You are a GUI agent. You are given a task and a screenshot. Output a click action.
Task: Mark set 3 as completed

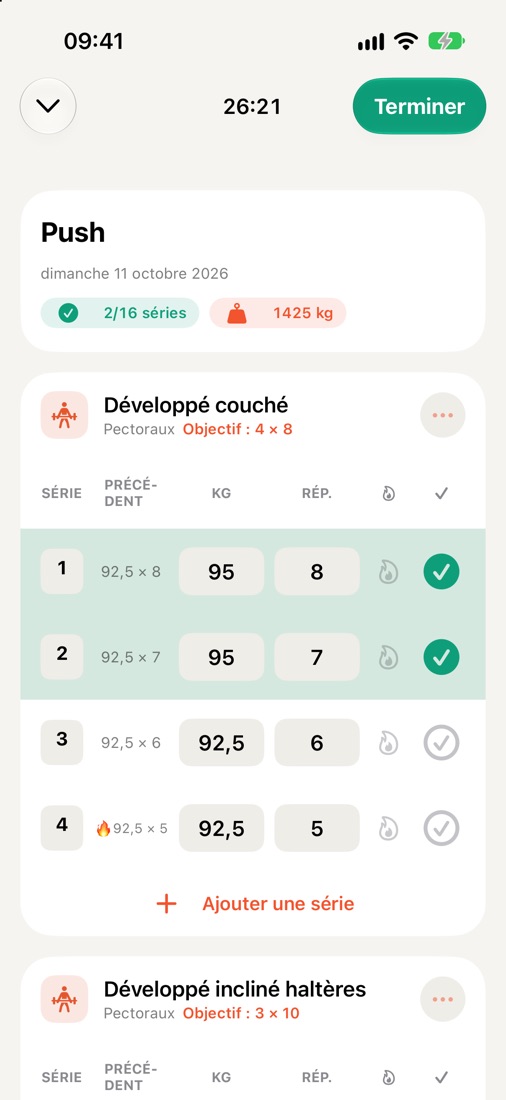pos(441,743)
